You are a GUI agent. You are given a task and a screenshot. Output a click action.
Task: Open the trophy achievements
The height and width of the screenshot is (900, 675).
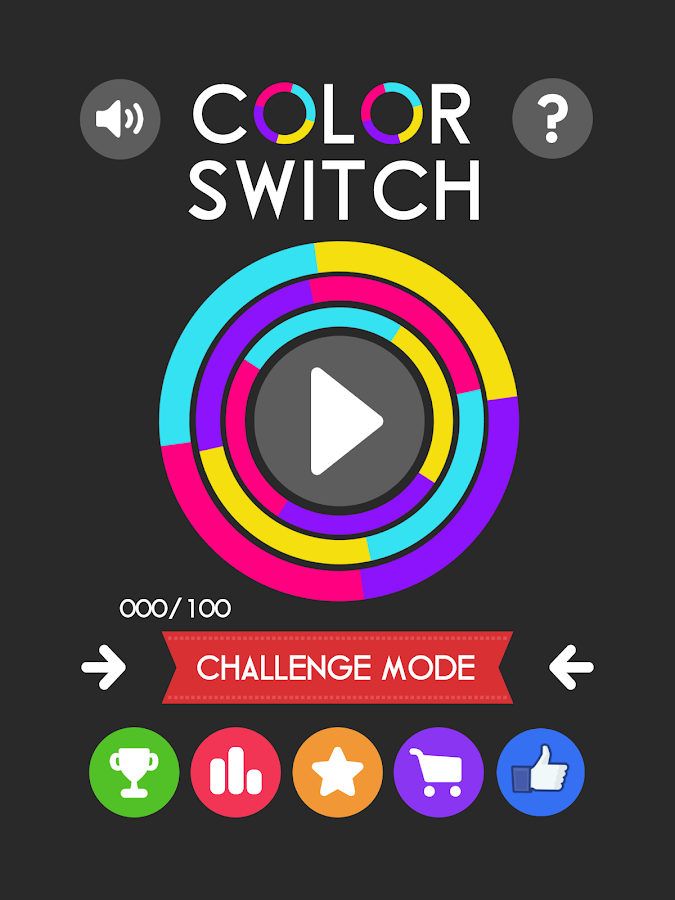(x=134, y=773)
